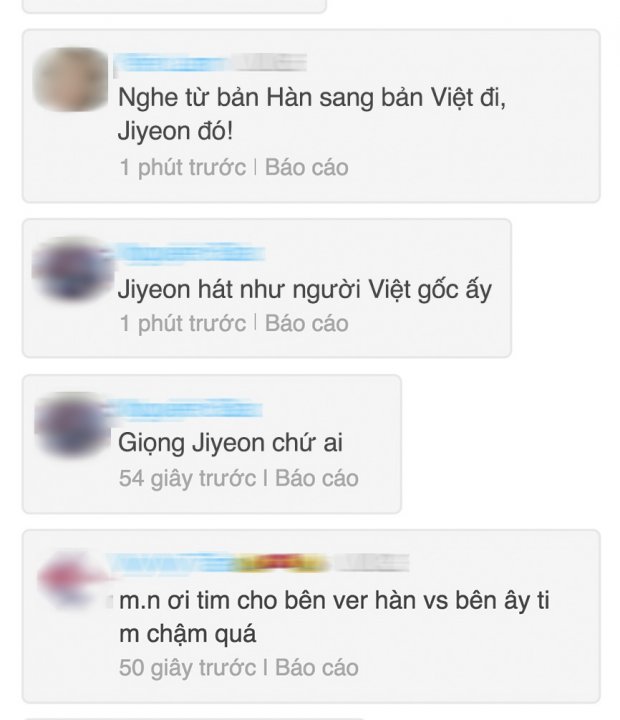Report the comment 'm.n ơi tim cho bên ver hàn'
Viewport: 620px width, 720px height.
(x=317, y=667)
